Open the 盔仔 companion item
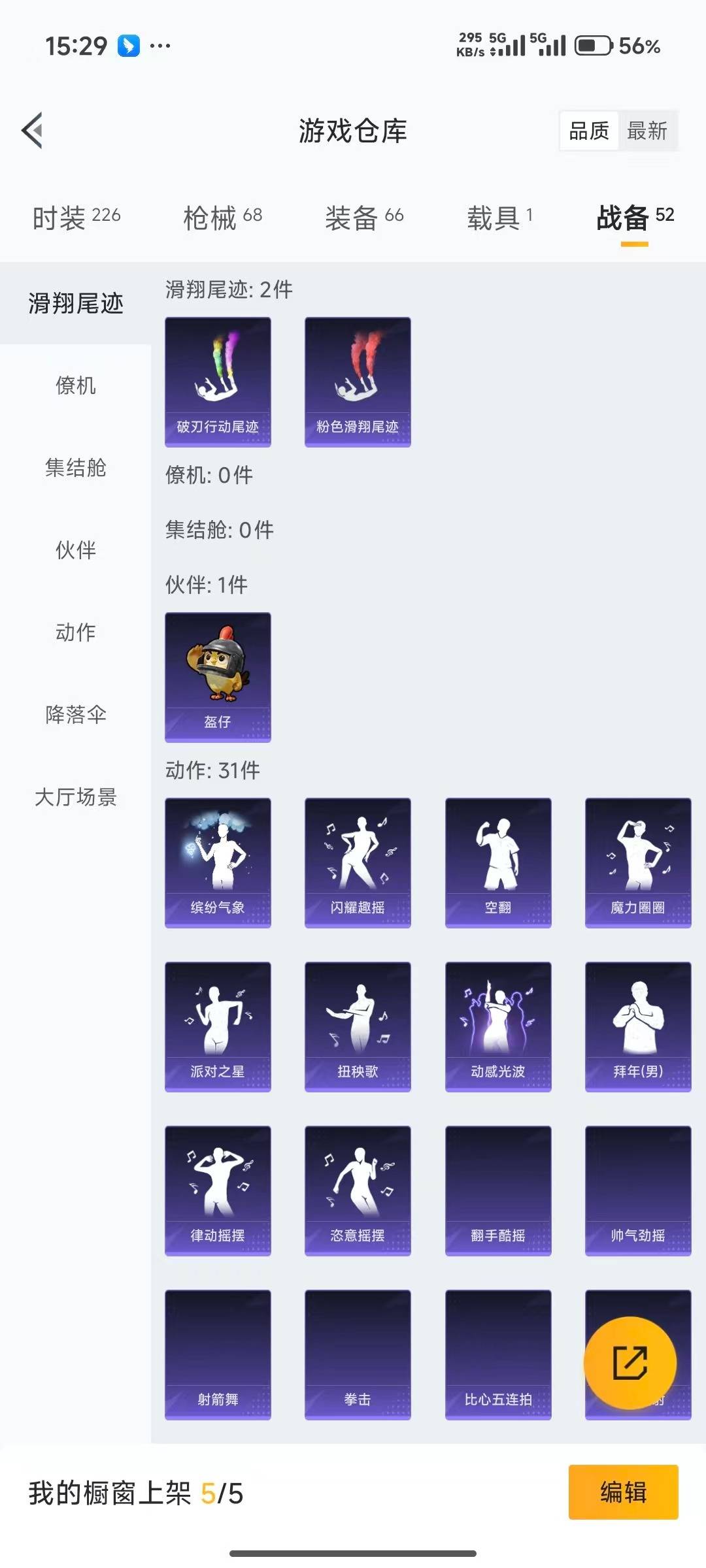Viewport: 706px width, 1568px height. [217, 678]
